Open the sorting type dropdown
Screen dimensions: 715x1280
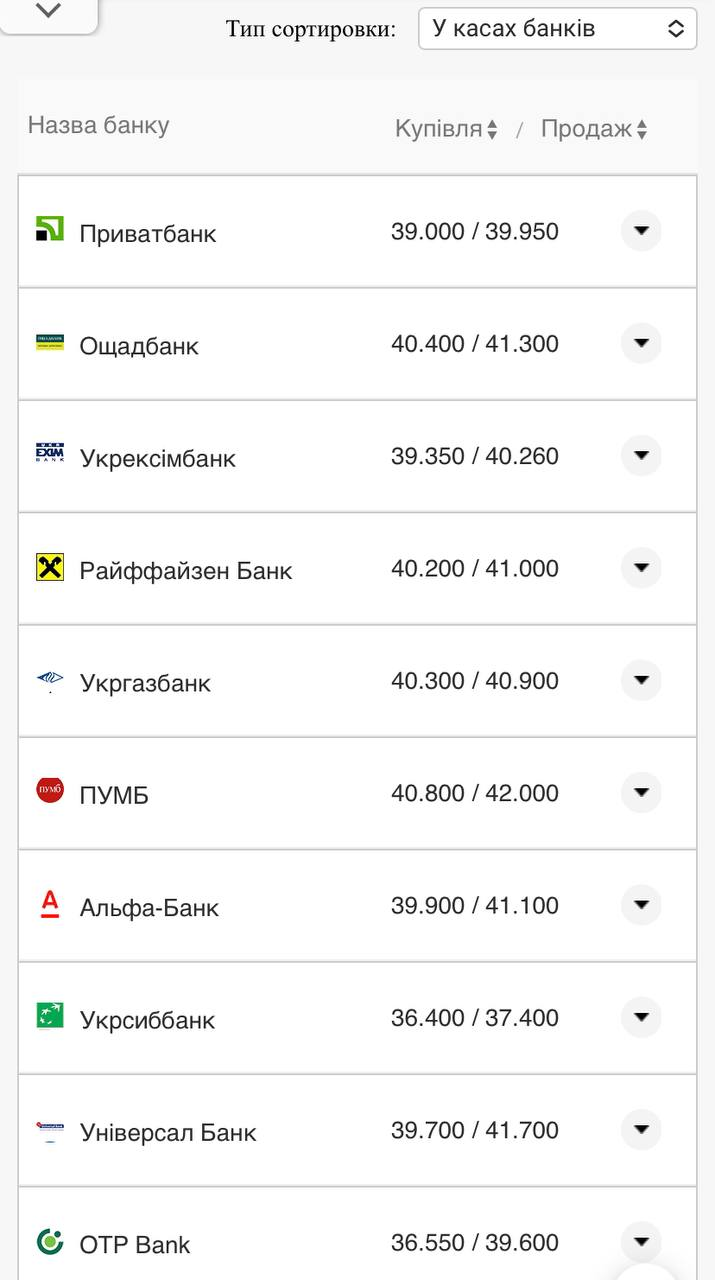pyautogui.click(x=557, y=28)
